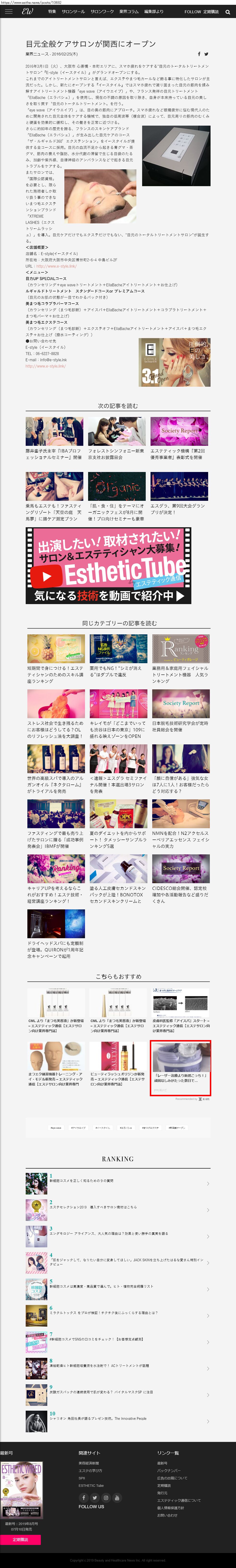Open 業界コラム in top navigation
Image resolution: width=236 pixels, height=1568 pixels.
point(128,12)
